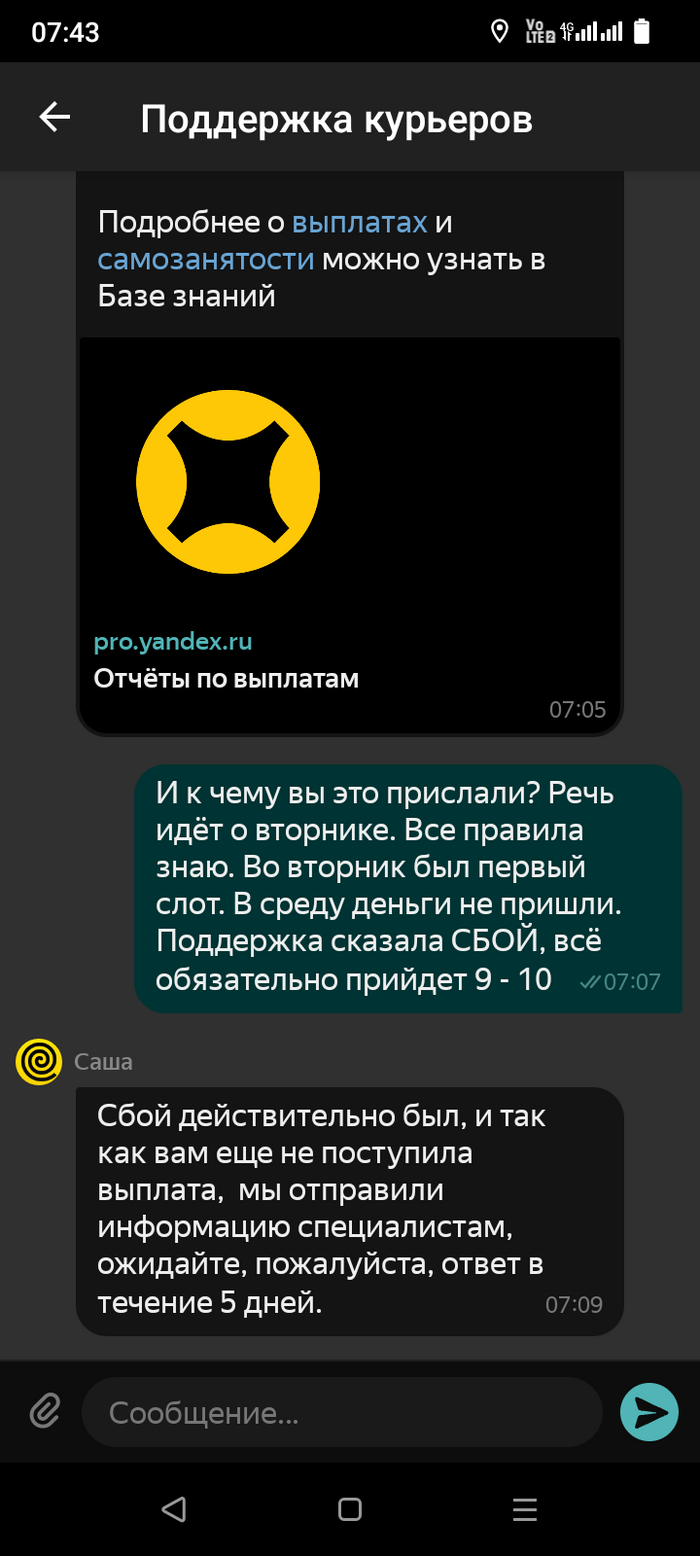Image resolution: width=700 pixels, height=1556 pixels.
Task: Attach a file with the paperclip
Action: 43,1412
